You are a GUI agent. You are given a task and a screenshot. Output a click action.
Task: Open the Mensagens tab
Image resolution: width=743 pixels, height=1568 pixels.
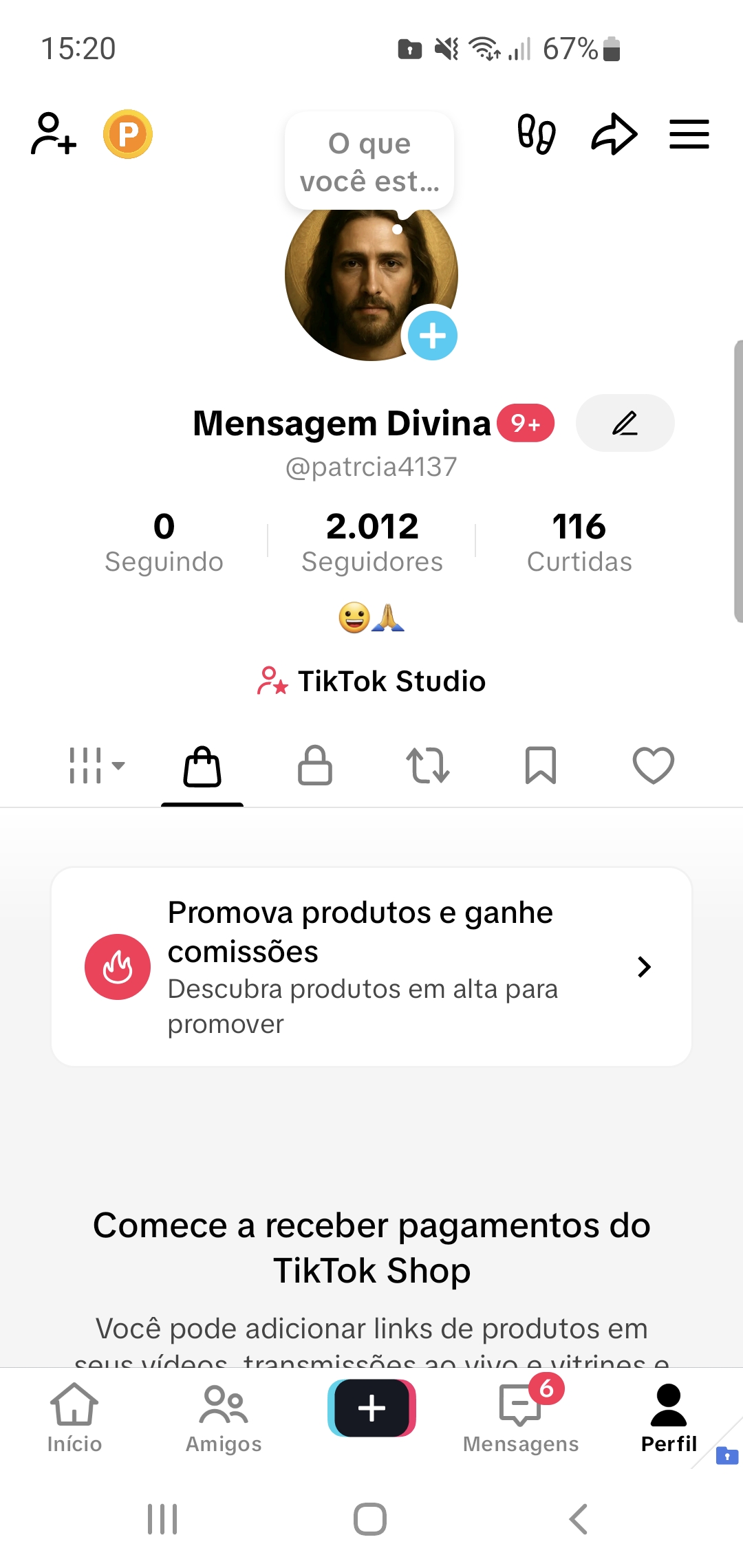521,1417
